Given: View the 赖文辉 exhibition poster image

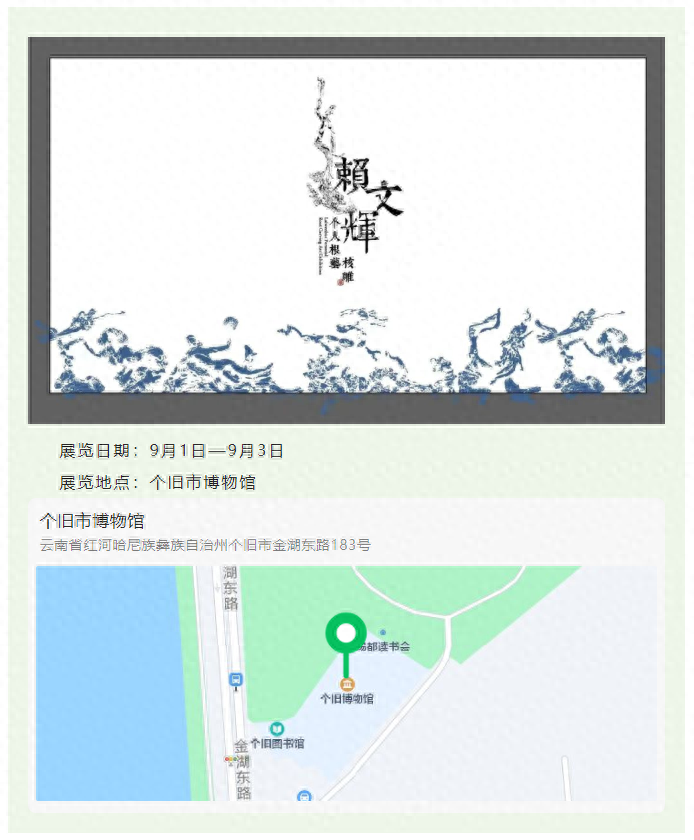Looking at the screenshot, I should [x=346, y=230].
